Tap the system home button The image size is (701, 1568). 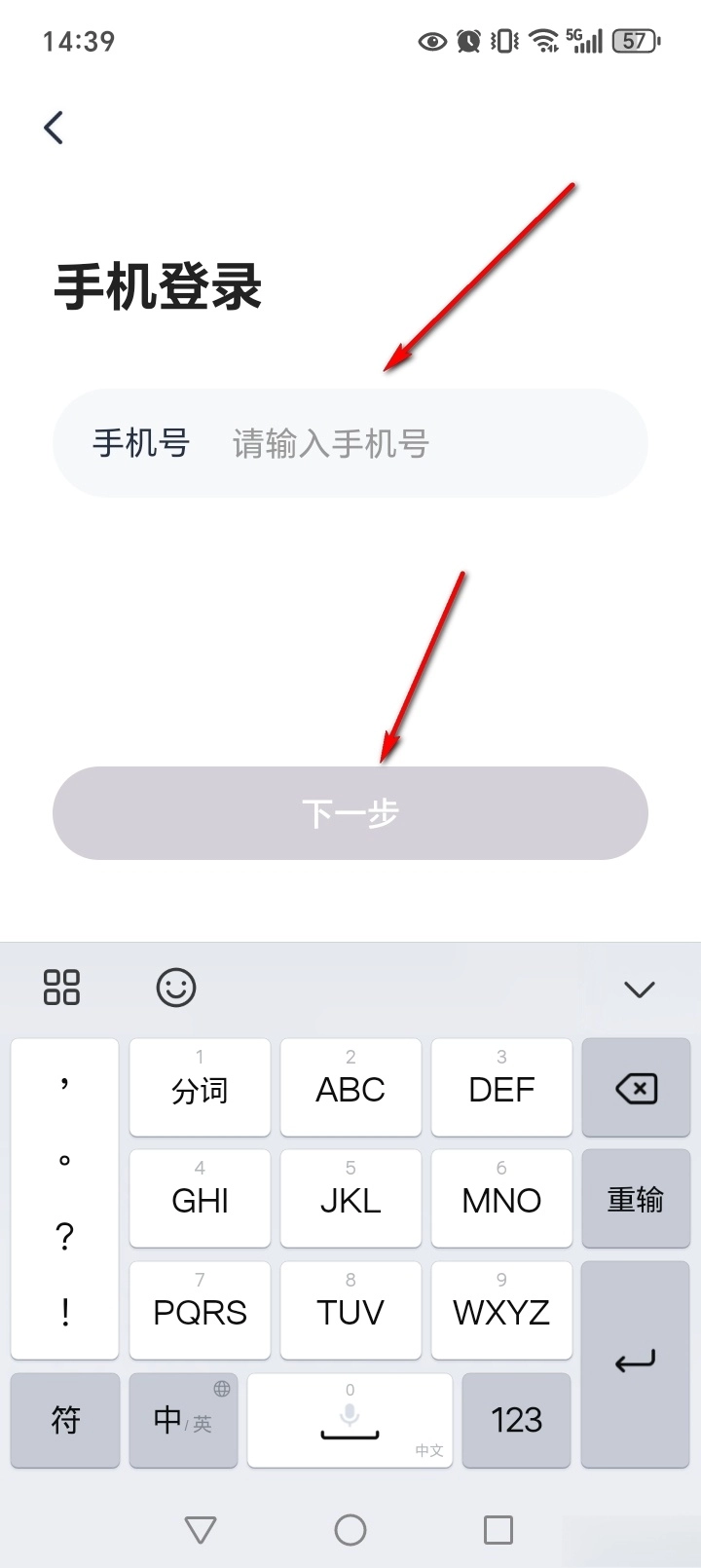coord(350,1529)
